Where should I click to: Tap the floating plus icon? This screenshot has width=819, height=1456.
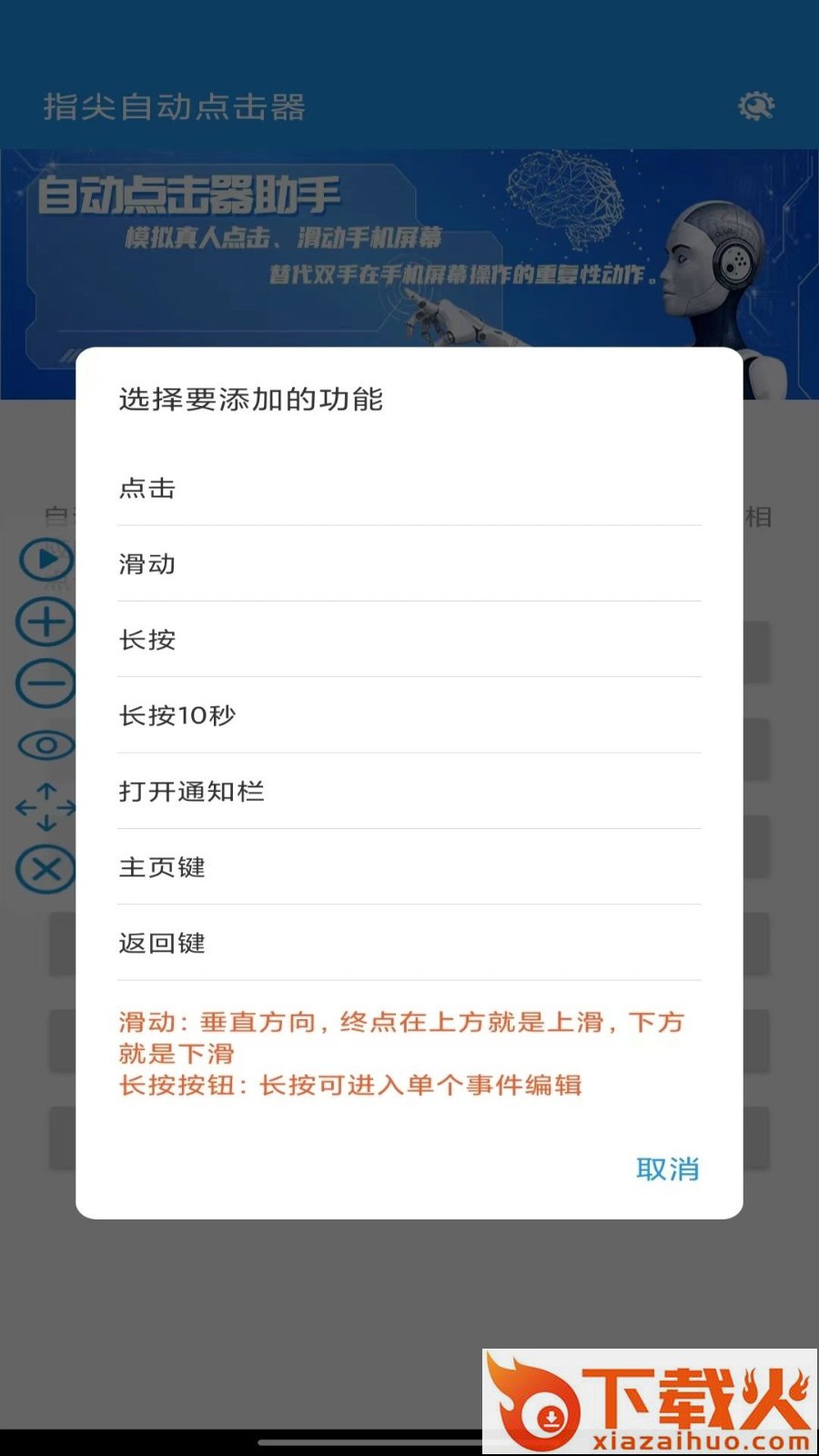[45, 622]
